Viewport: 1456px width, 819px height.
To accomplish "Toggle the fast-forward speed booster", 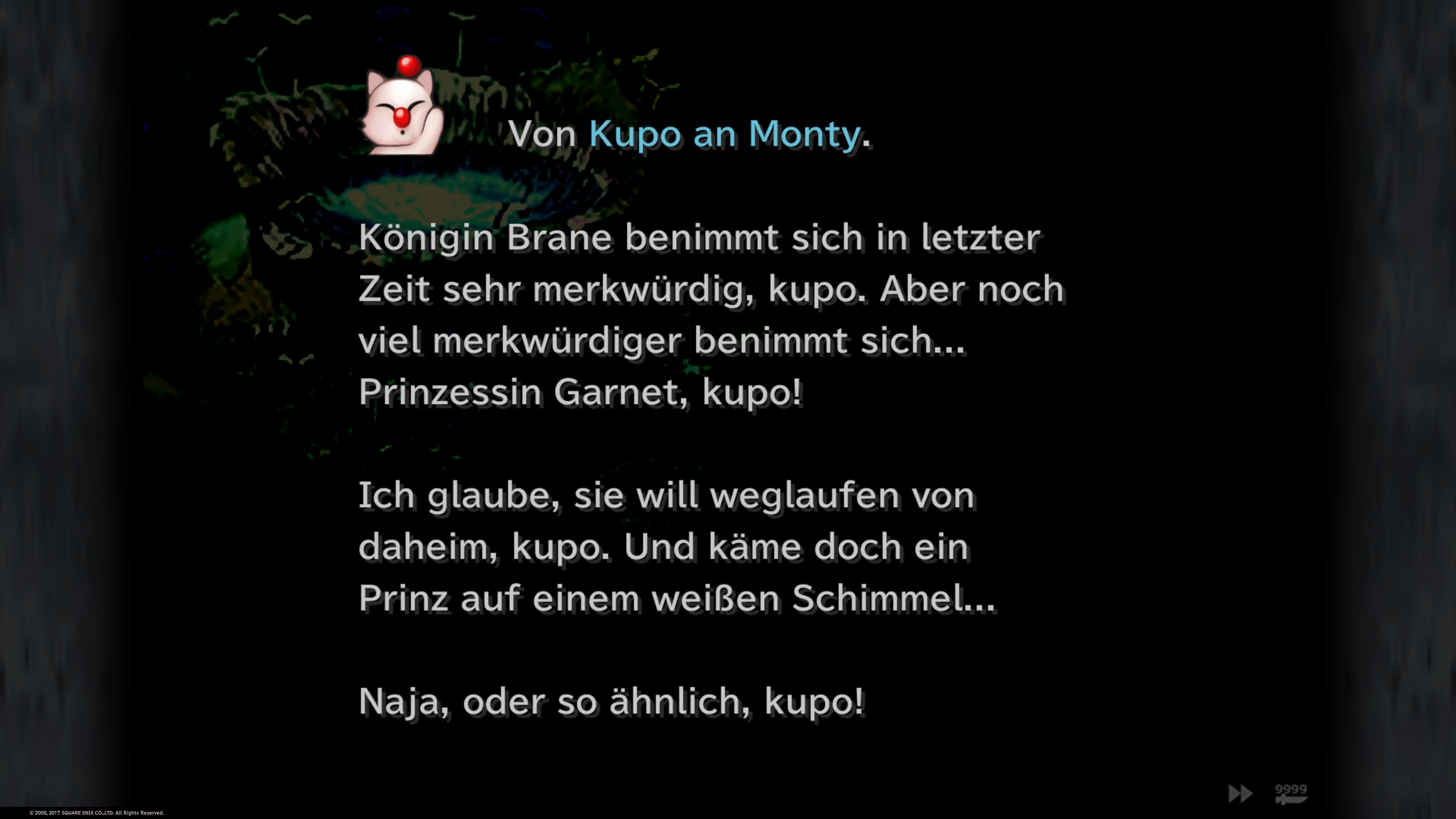I will 1240,794.
